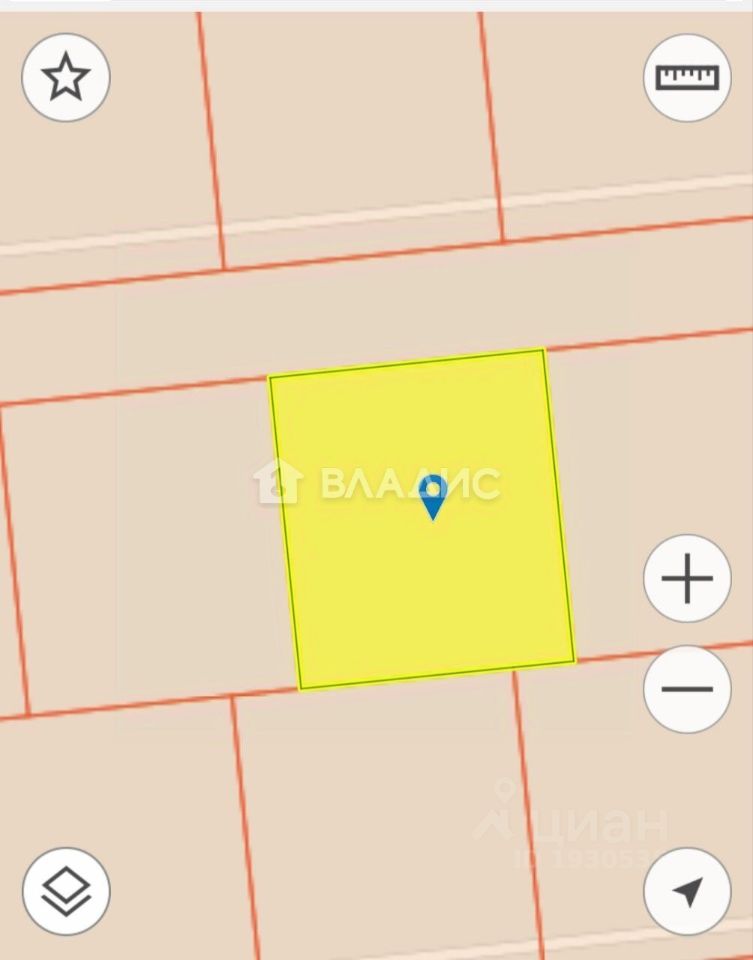This screenshot has width=753, height=960.
Task: Center the map on my location
Action: (x=687, y=891)
